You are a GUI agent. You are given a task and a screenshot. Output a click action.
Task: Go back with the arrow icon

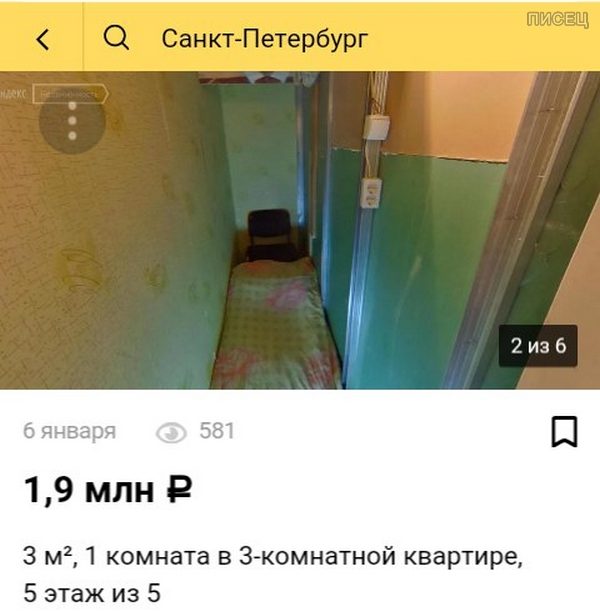[x=42, y=39]
